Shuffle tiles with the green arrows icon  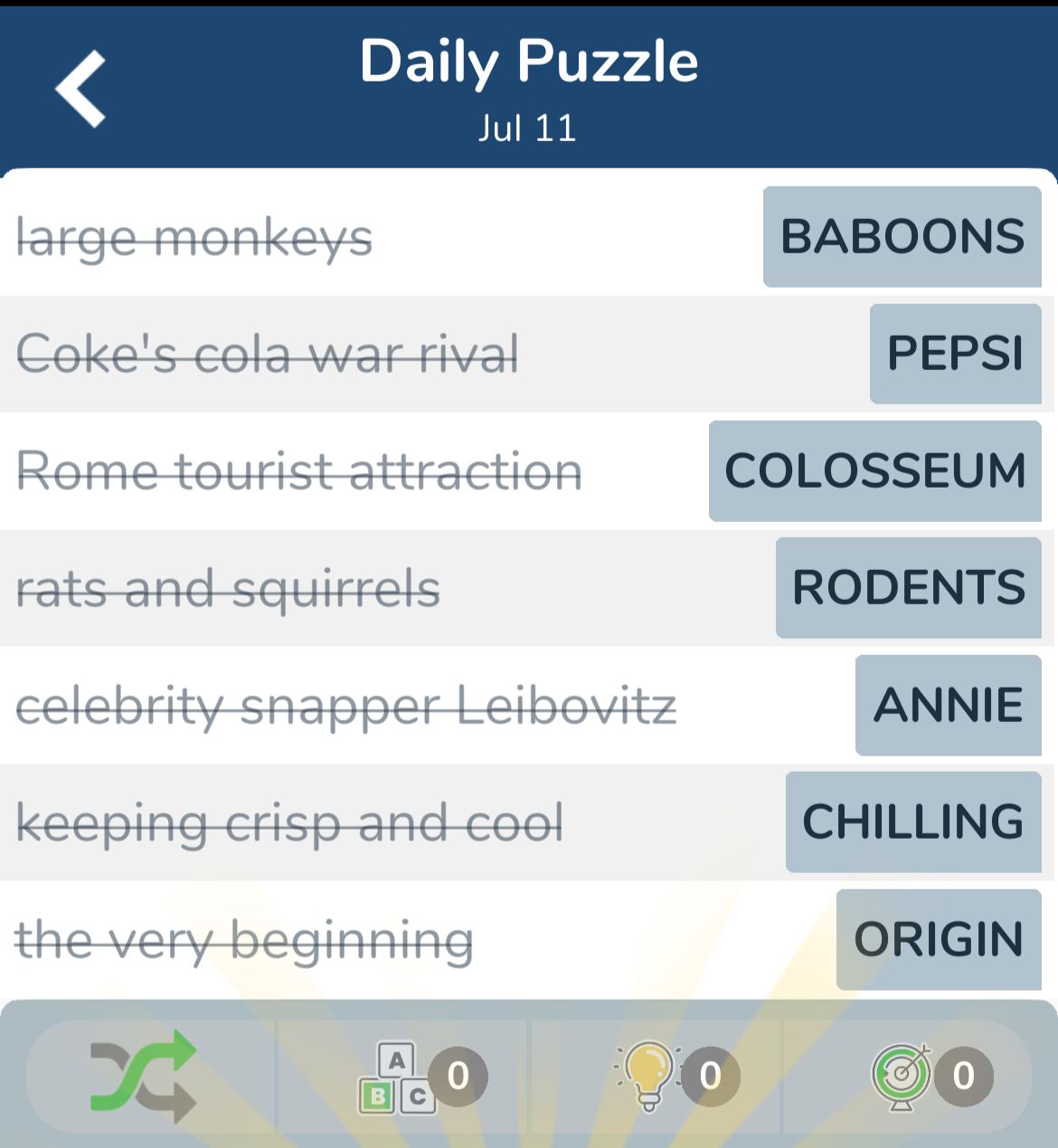click(x=143, y=1076)
